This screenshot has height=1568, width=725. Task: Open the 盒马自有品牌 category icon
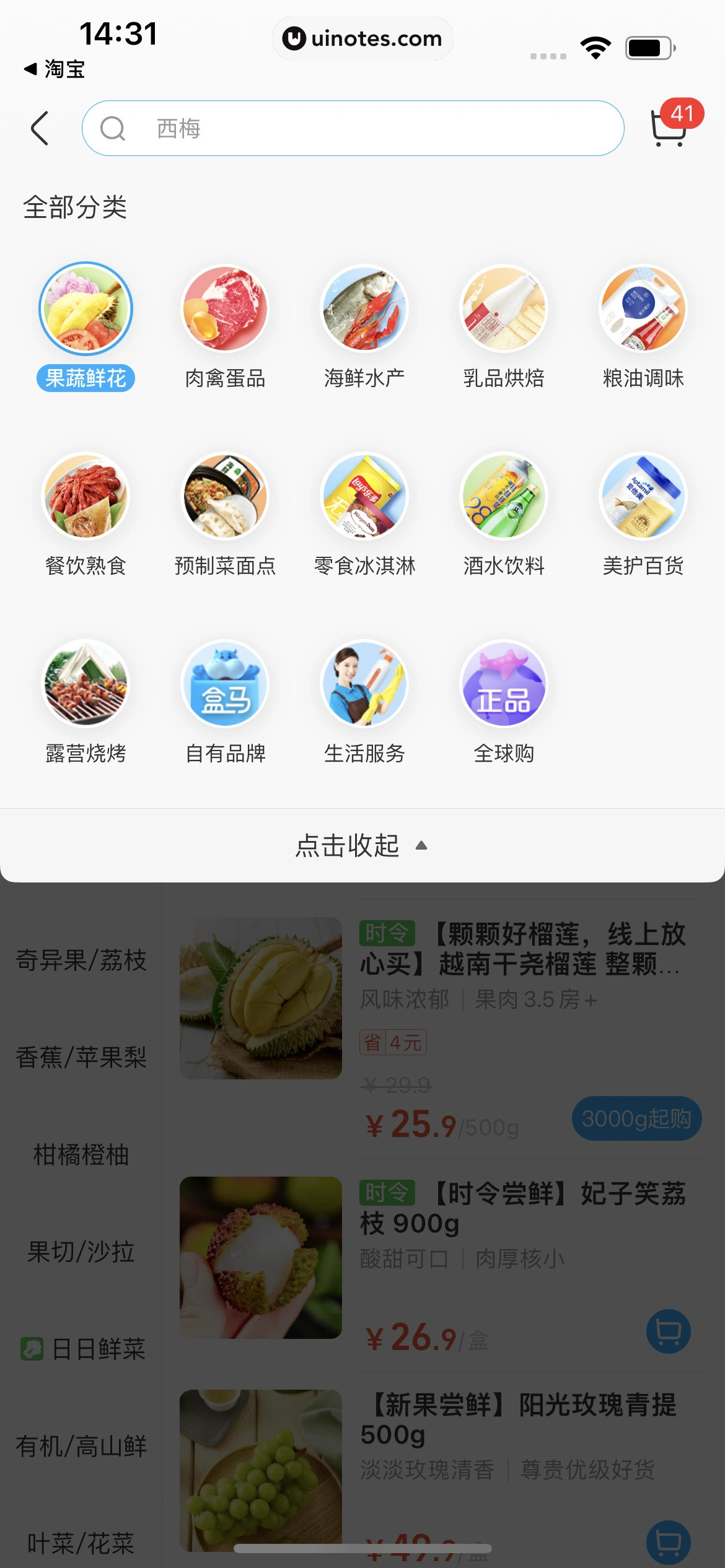point(225,684)
